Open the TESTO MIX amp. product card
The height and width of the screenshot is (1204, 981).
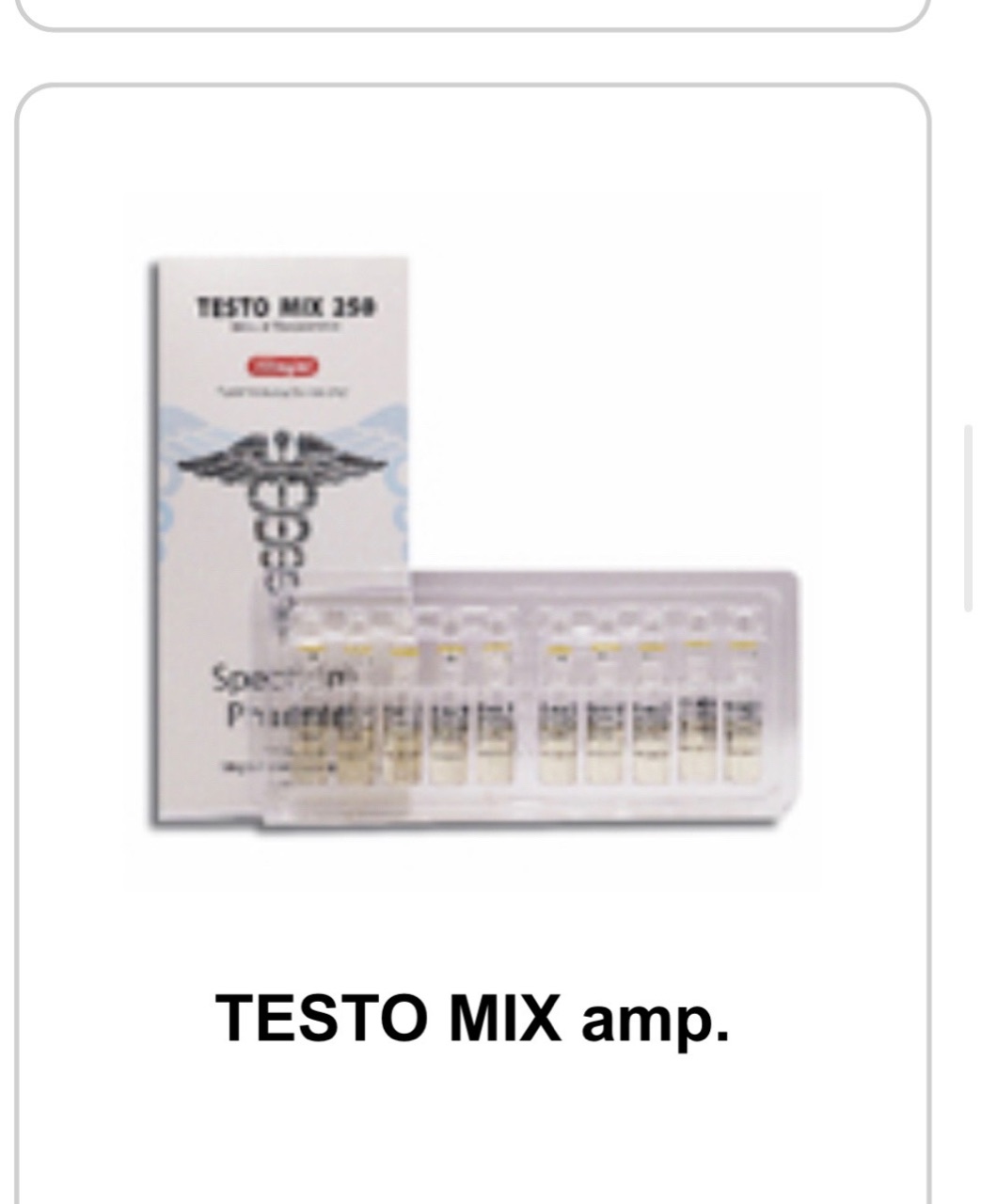tap(472, 1017)
